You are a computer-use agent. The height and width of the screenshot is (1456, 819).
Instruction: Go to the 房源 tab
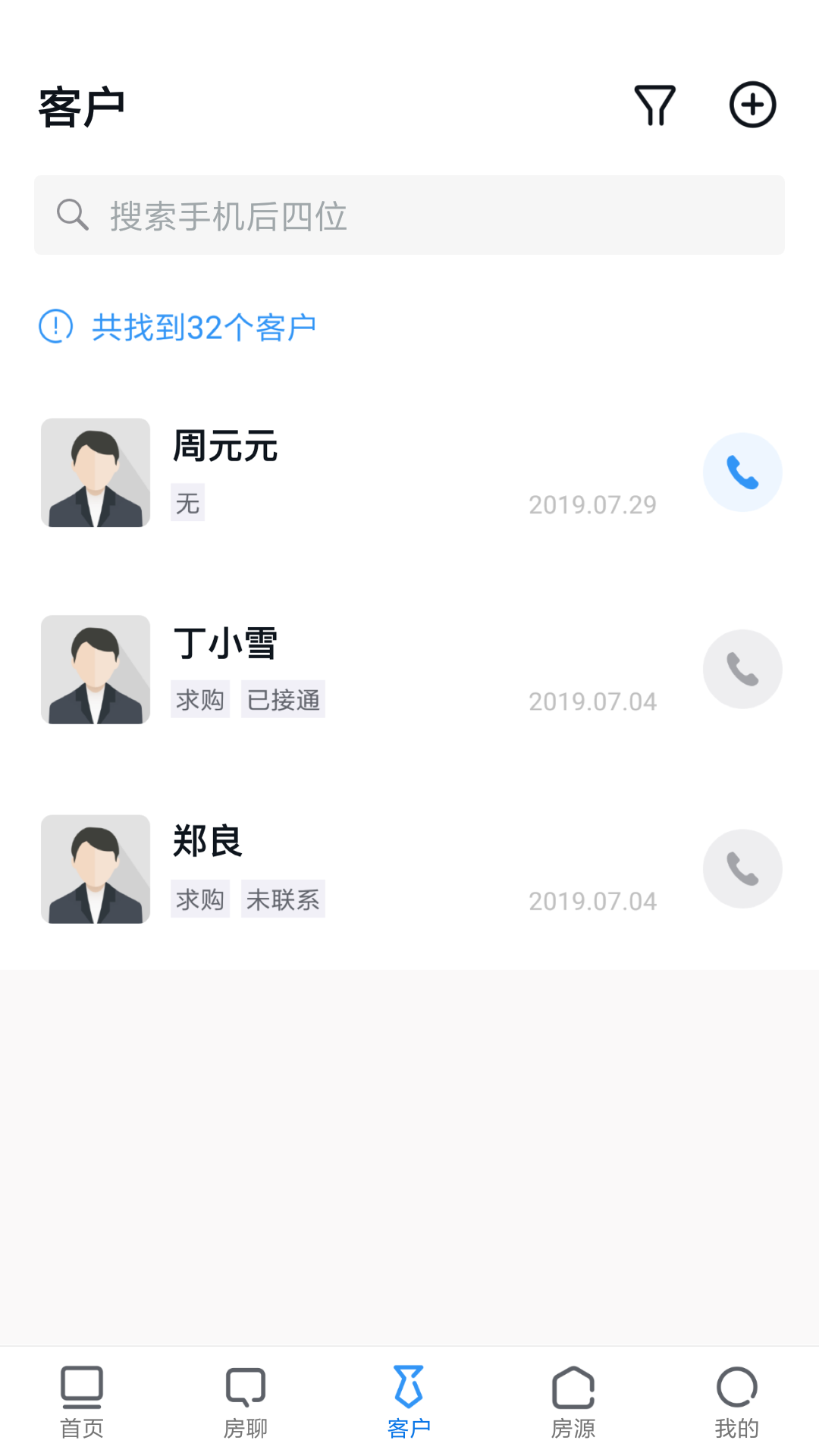coord(573,1401)
